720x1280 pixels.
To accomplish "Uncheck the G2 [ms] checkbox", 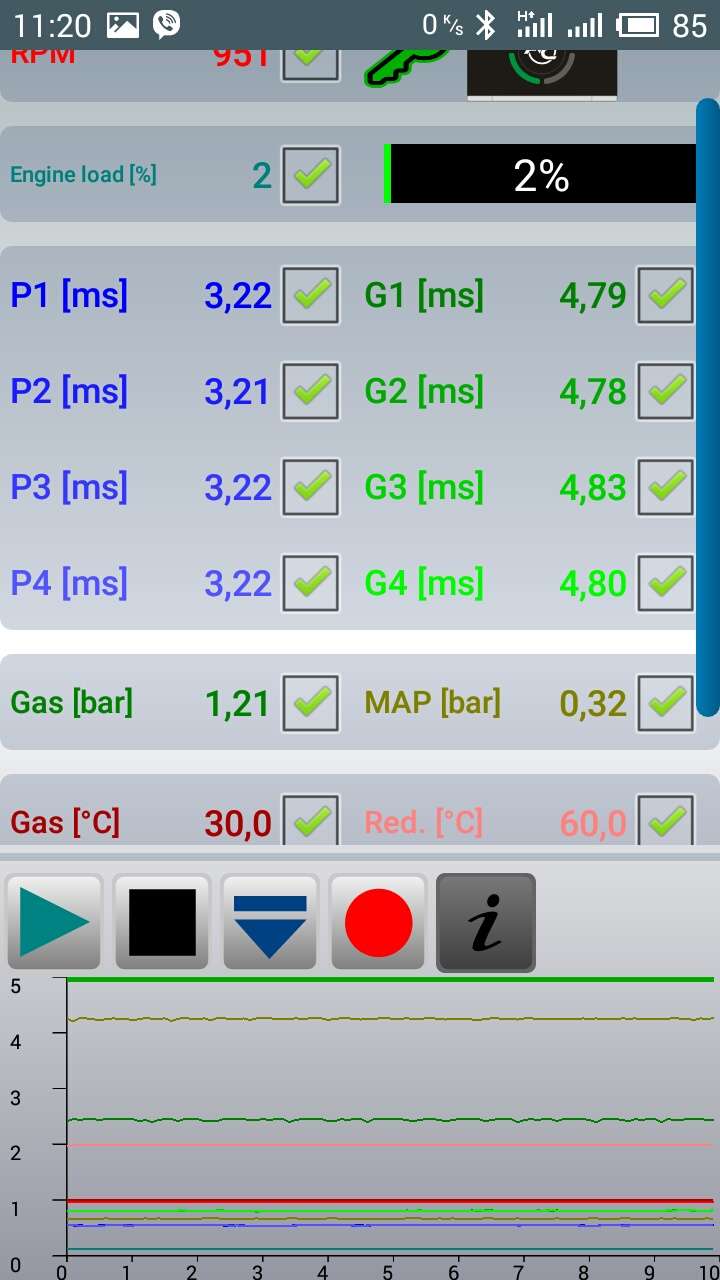I will (x=666, y=391).
